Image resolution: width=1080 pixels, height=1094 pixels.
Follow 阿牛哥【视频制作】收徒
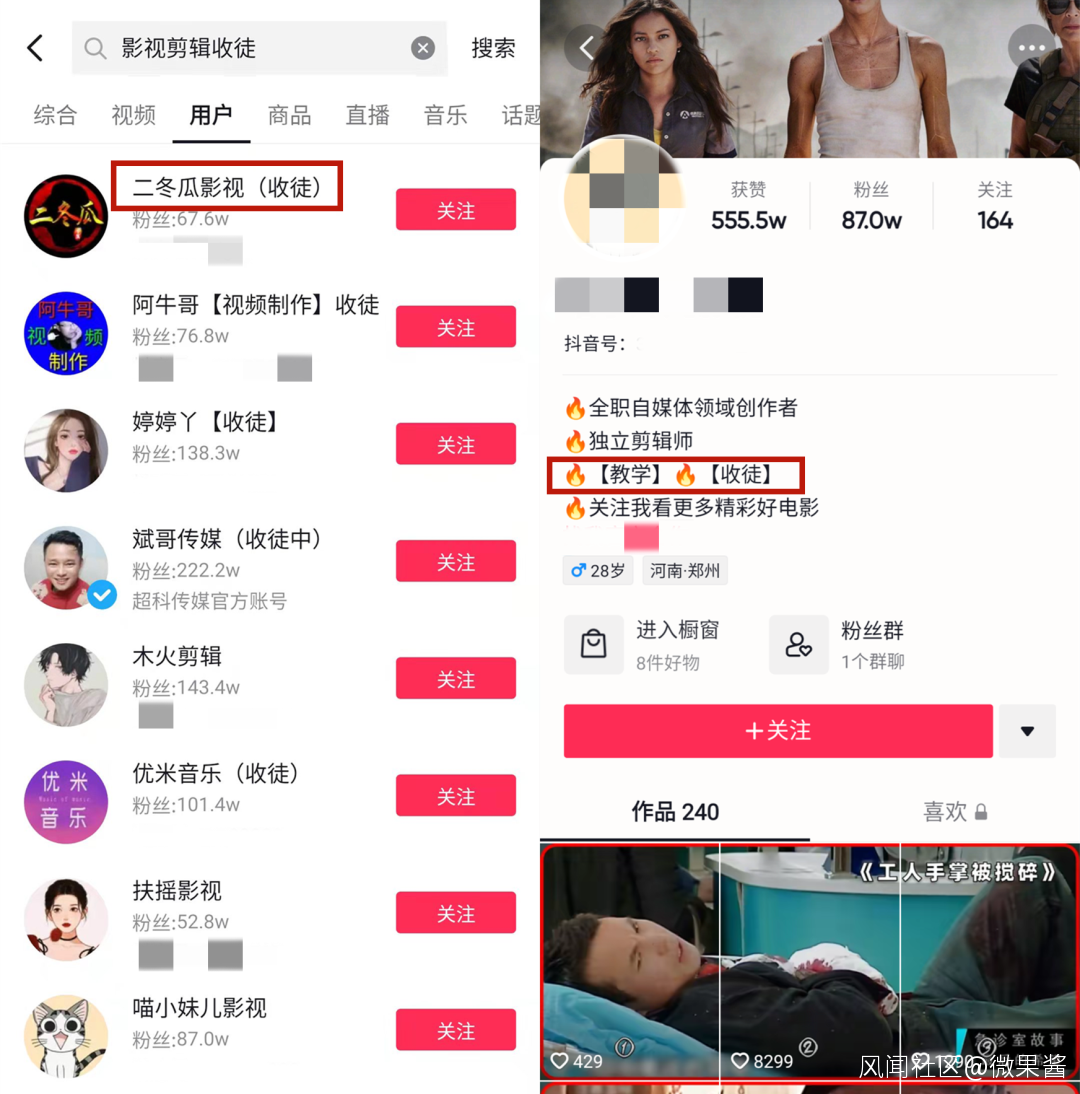pyautogui.click(x=456, y=327)
